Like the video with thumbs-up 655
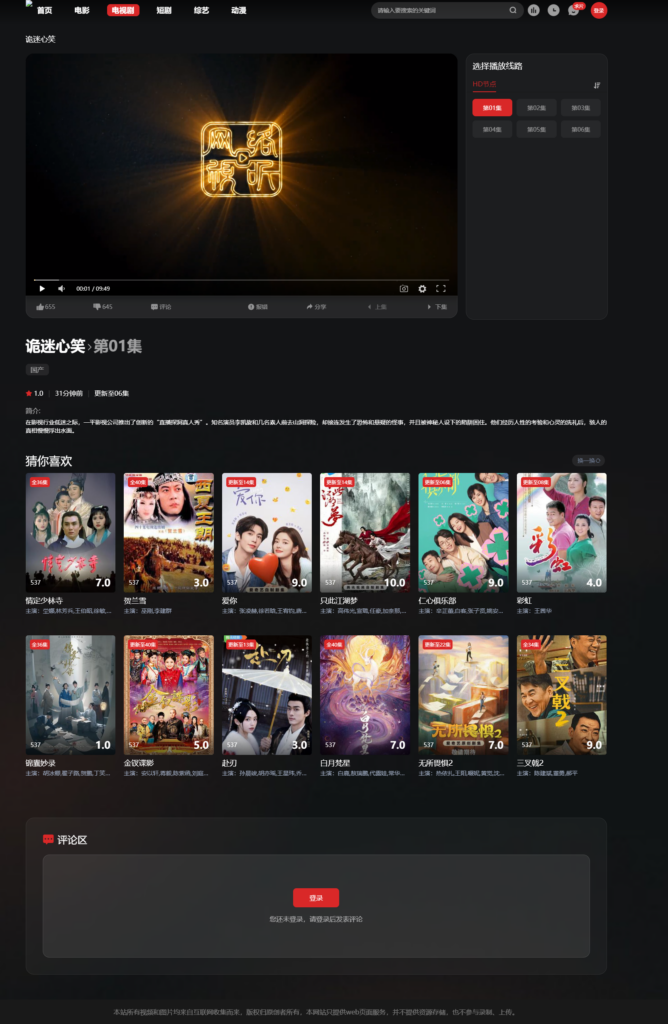Image resolution: width=668 pixels, height=1024 pixels. click(46, 307)
